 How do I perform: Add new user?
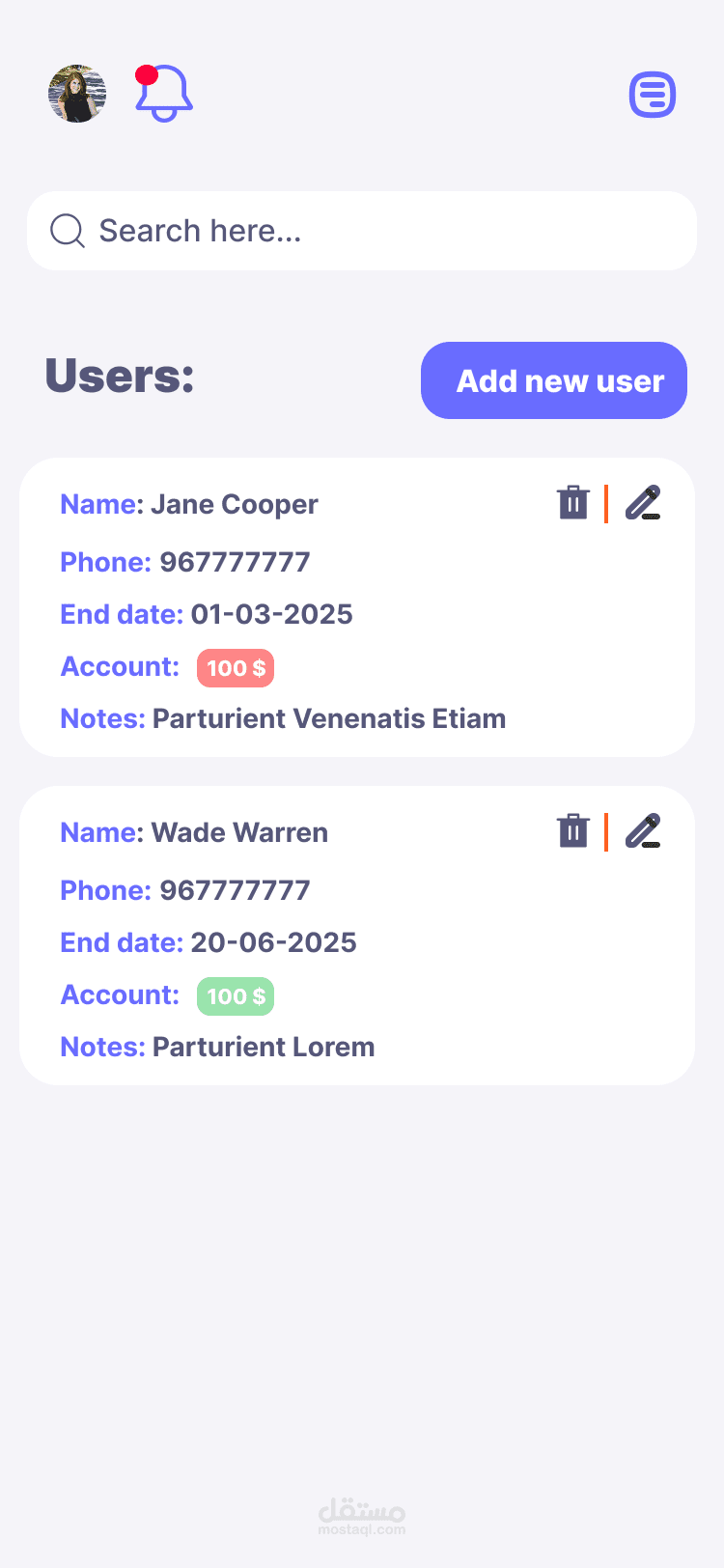click(554, 380)
